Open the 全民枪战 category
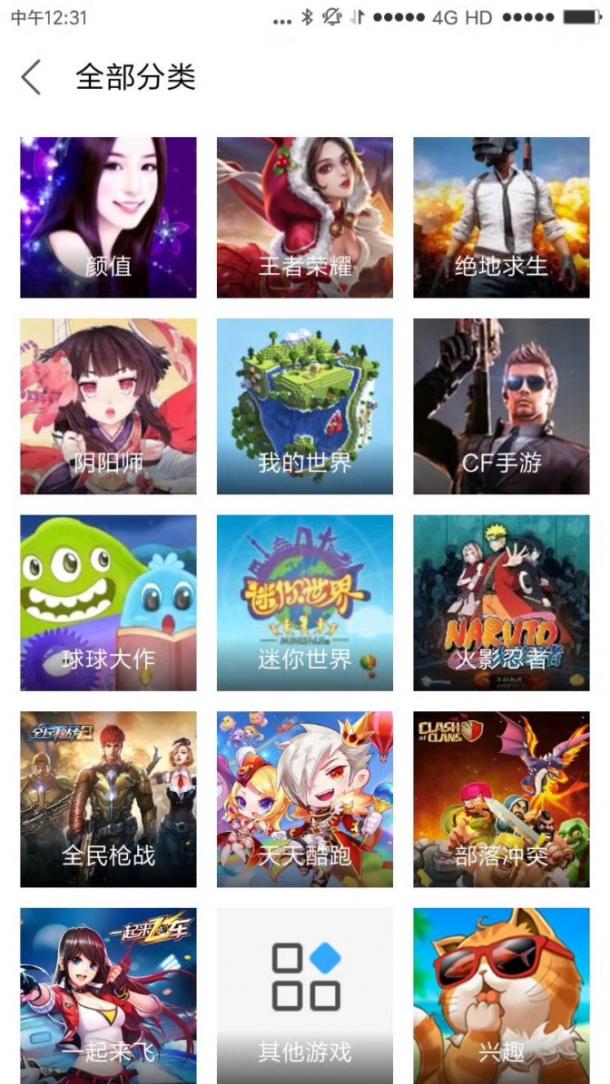 [108, 799]
